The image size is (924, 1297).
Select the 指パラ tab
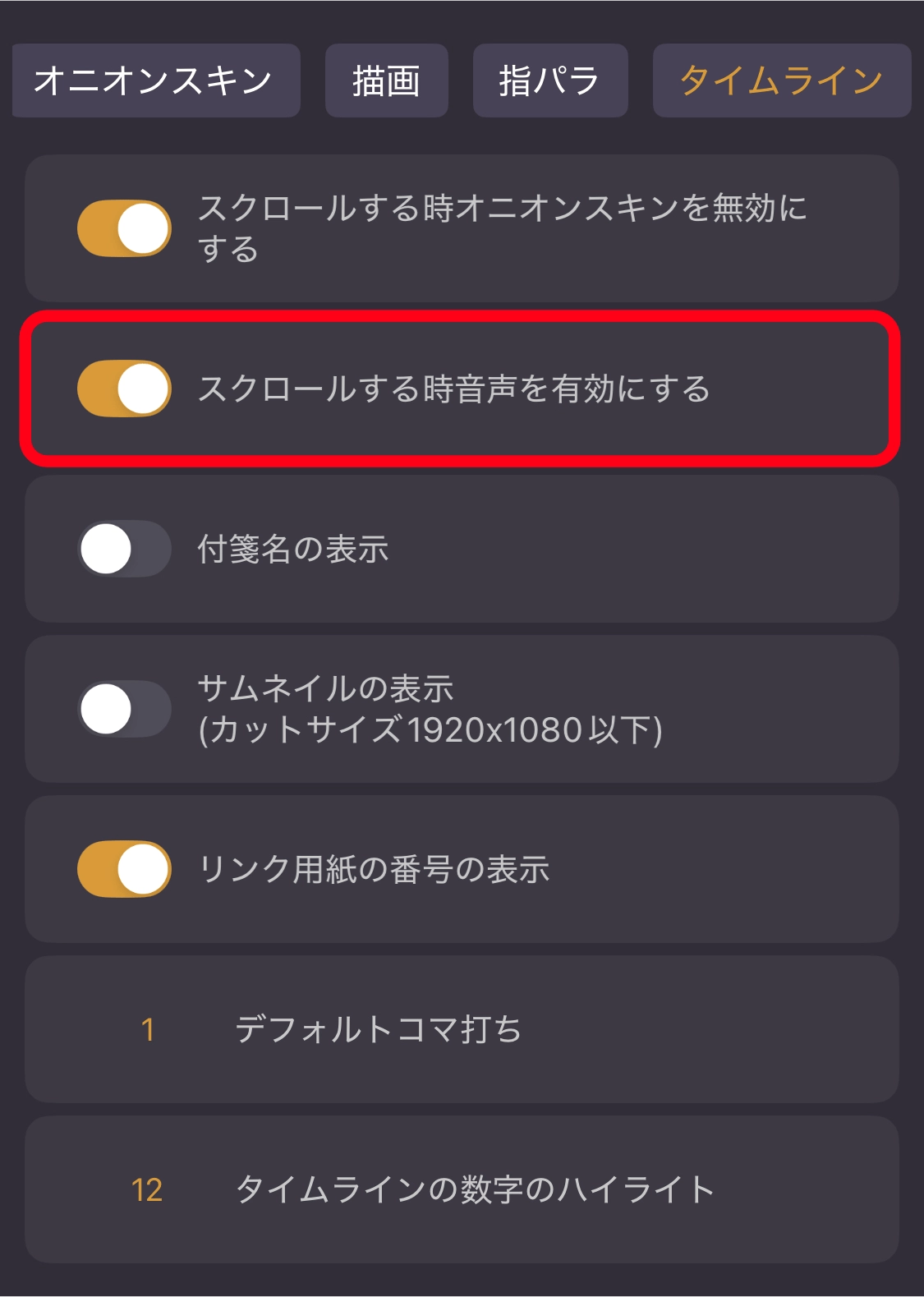(549, 80)
